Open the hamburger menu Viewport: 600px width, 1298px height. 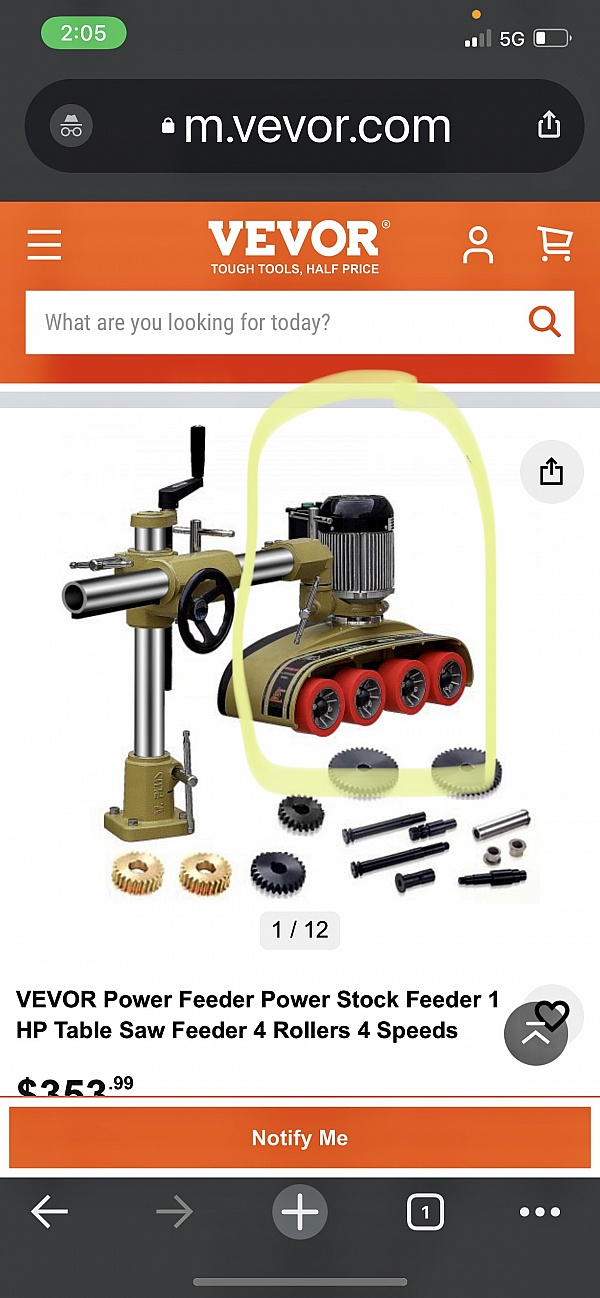click(44, 245)
